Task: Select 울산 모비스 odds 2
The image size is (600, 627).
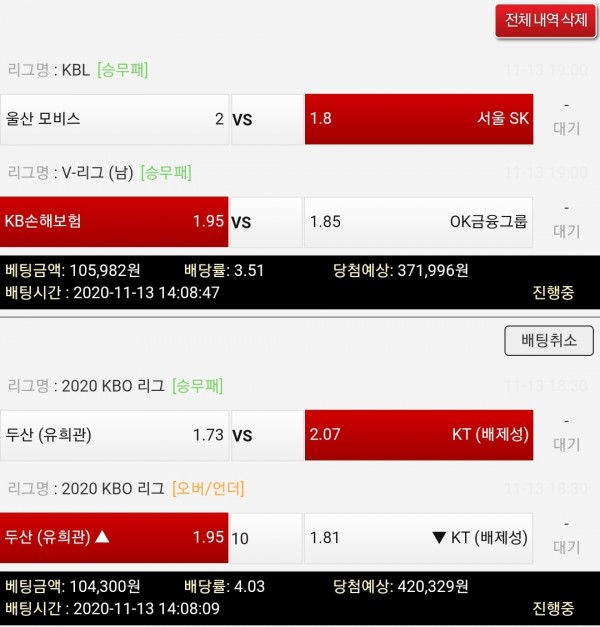Action: pos(115,119)
